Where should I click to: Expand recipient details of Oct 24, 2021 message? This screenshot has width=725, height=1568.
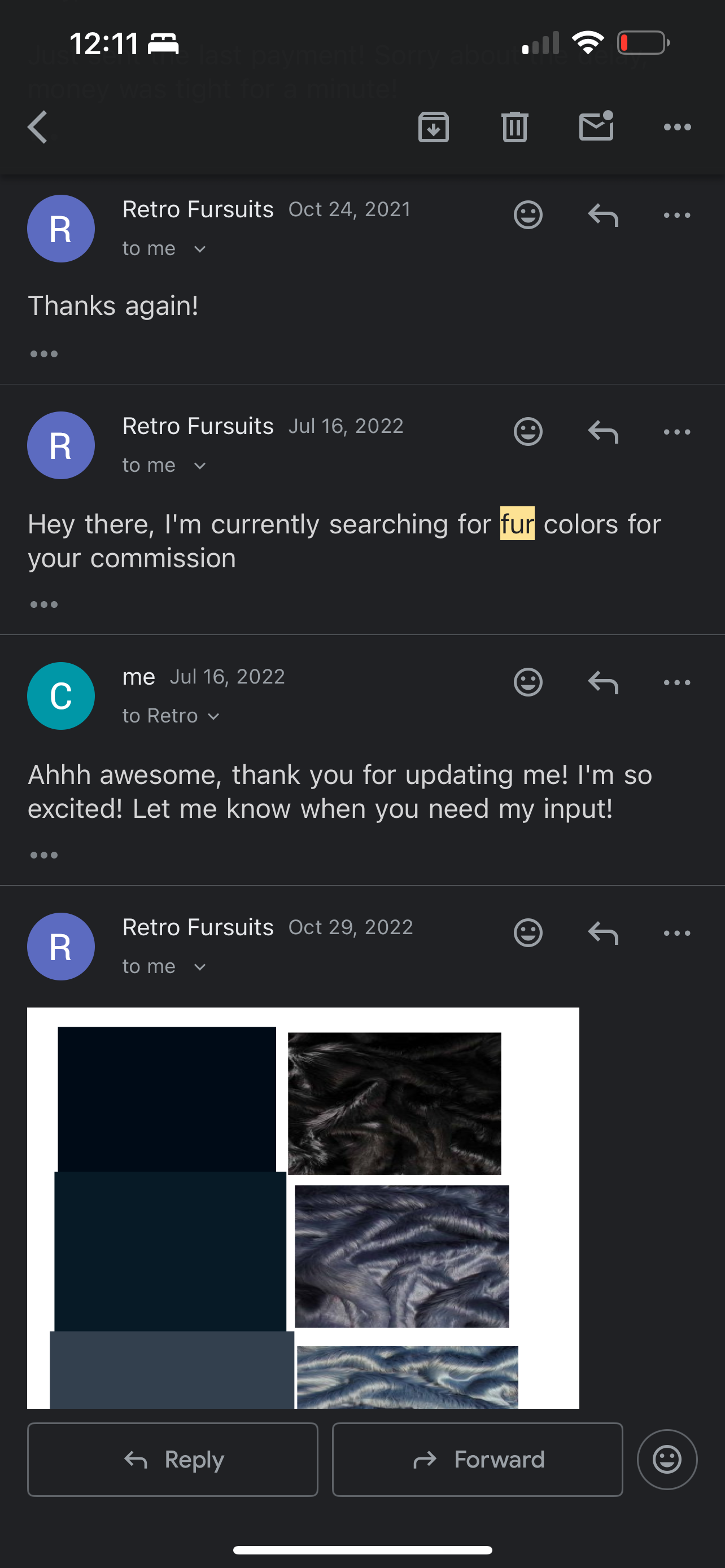(x=200, y=249)
